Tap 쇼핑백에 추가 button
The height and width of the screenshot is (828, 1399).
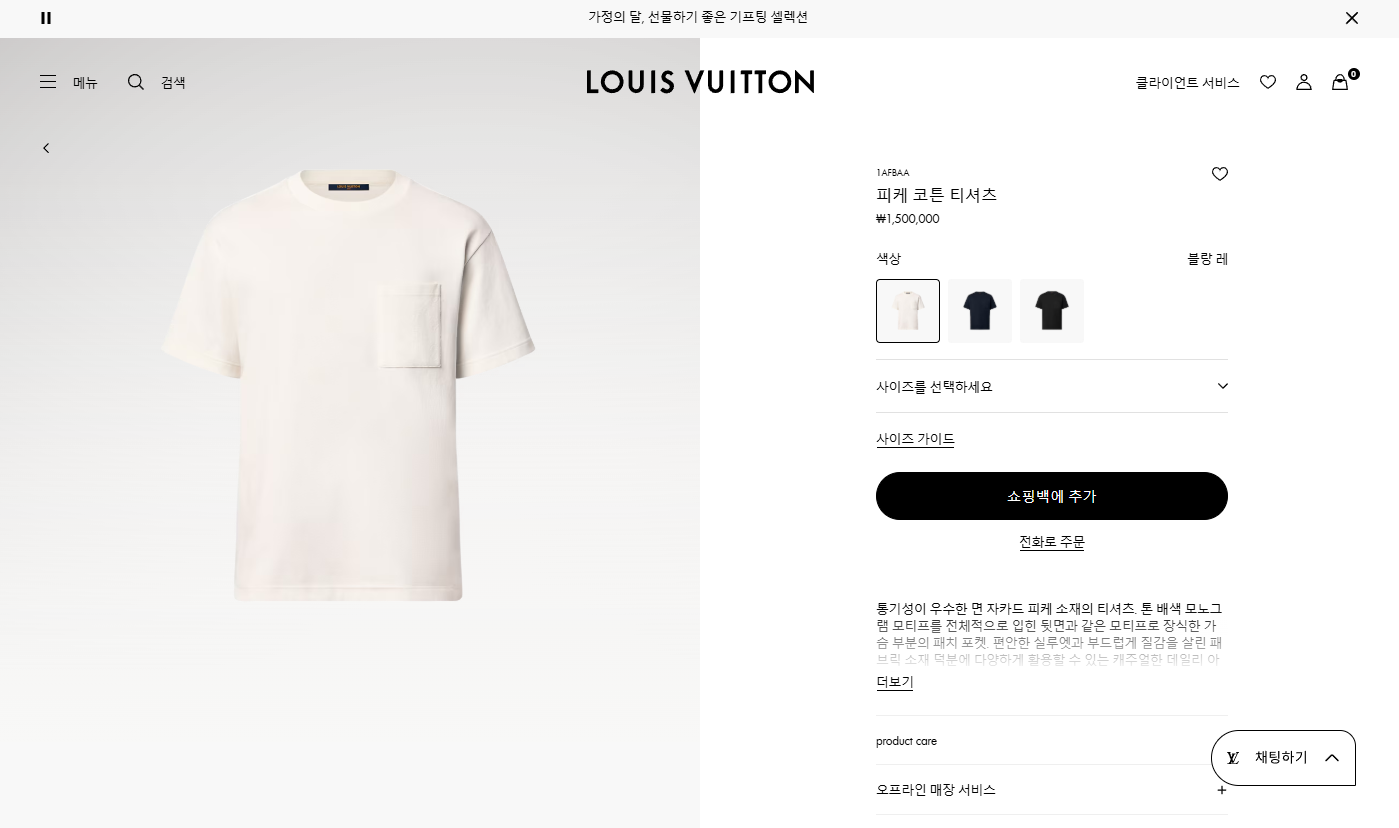pos(1051,496)
